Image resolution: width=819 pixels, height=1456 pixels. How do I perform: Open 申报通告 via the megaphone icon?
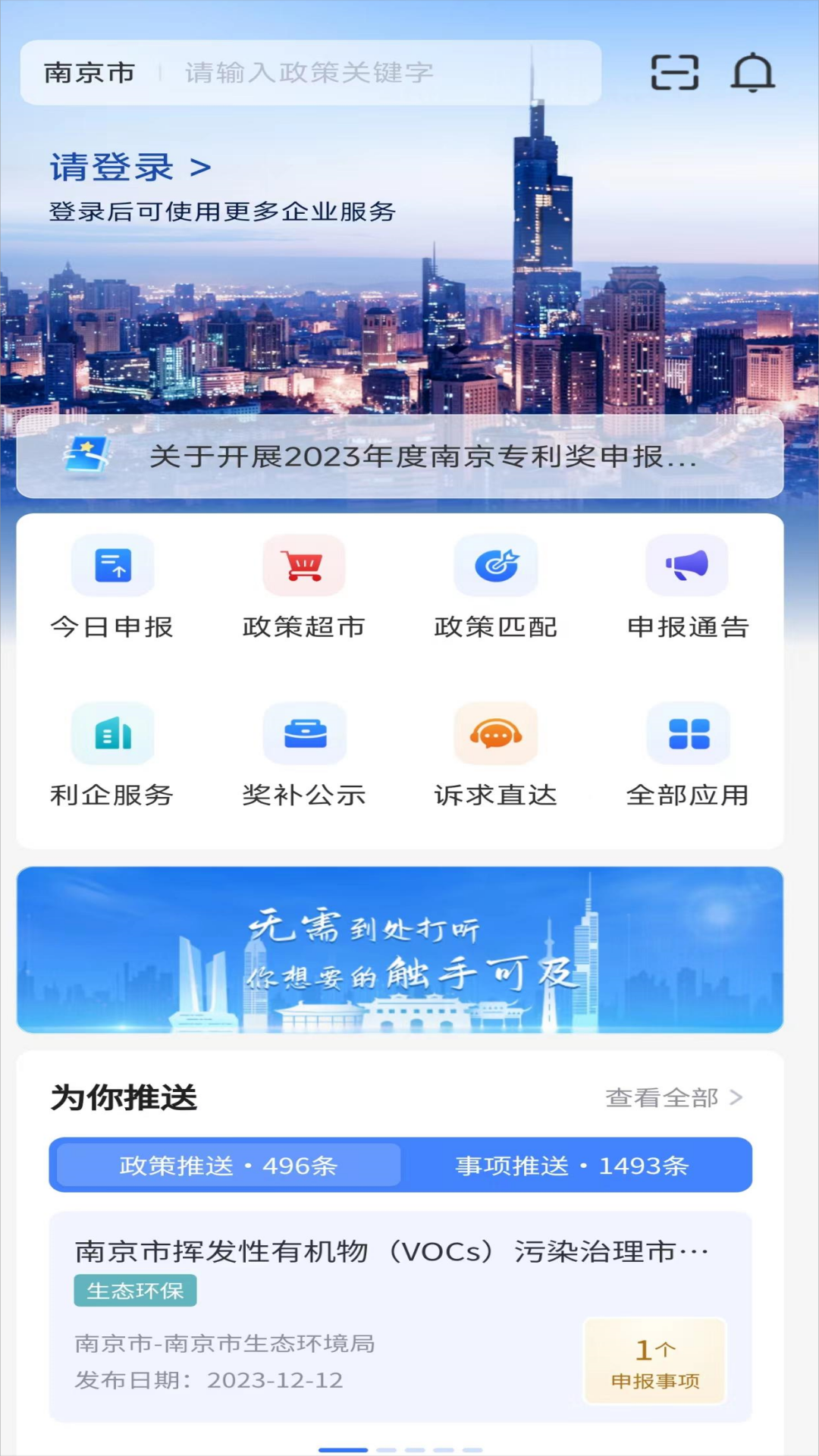[x=687, y=565]
